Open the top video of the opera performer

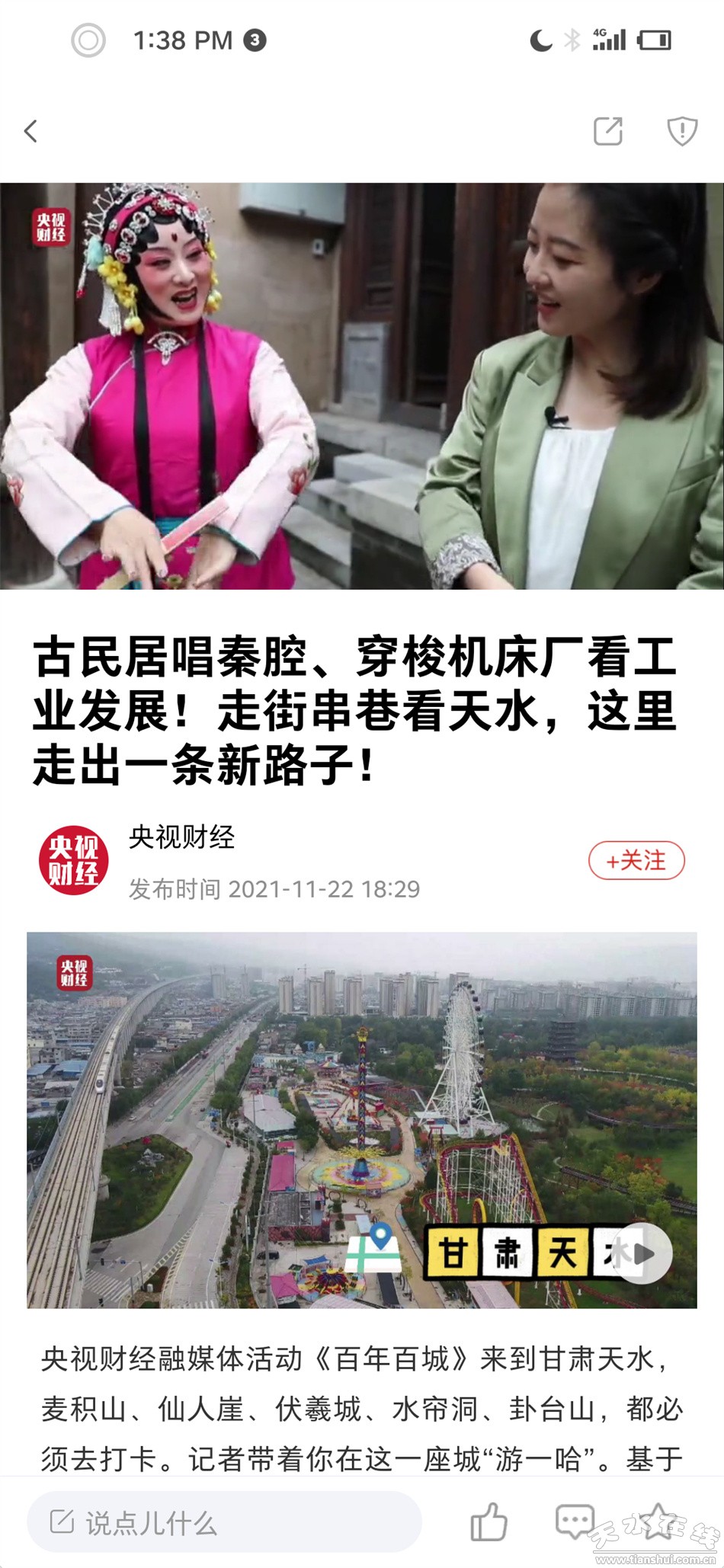click(x=362, y=386)
